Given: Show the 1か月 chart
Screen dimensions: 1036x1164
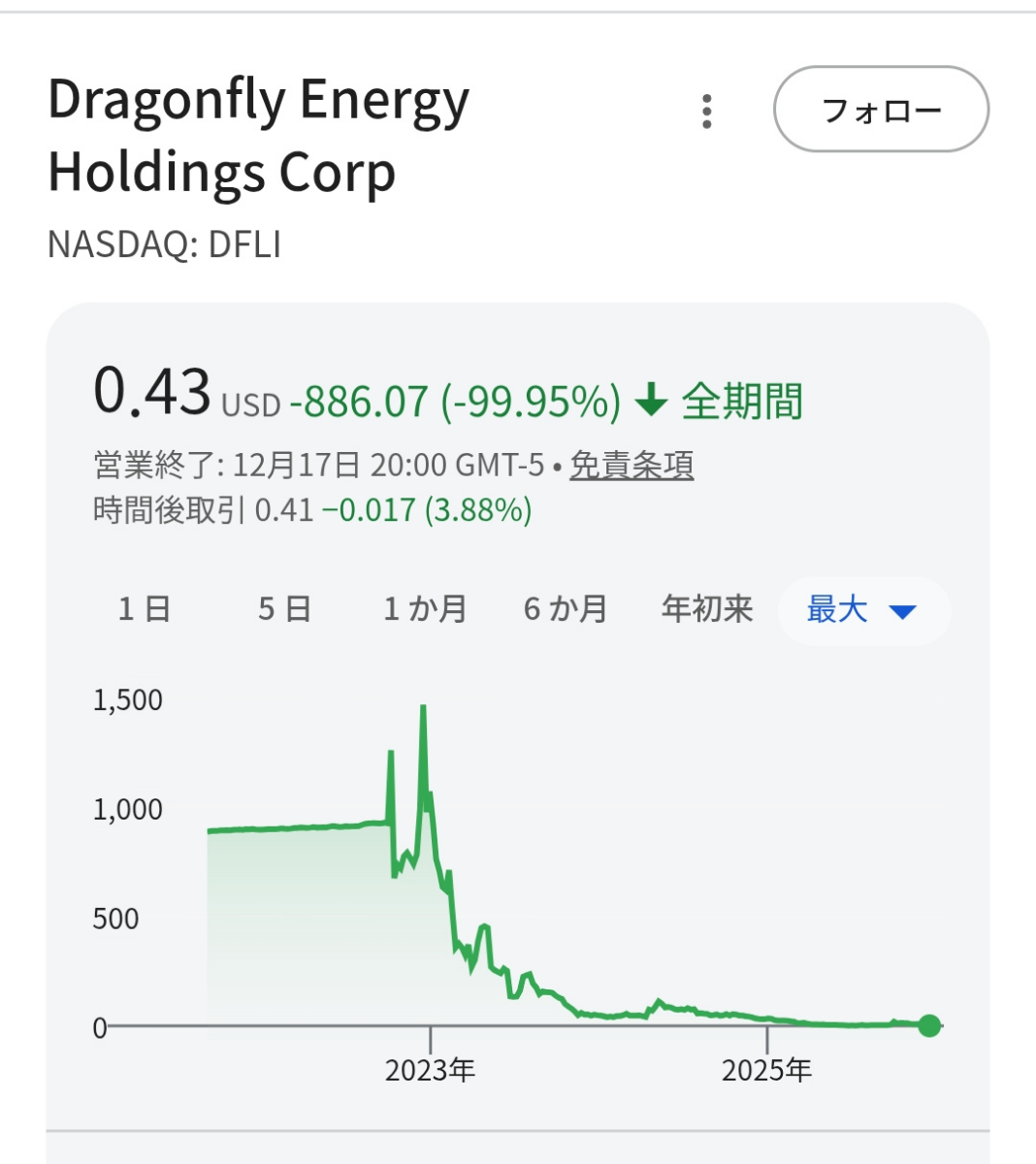Looking at the screenshot, I should click(425, 609).
